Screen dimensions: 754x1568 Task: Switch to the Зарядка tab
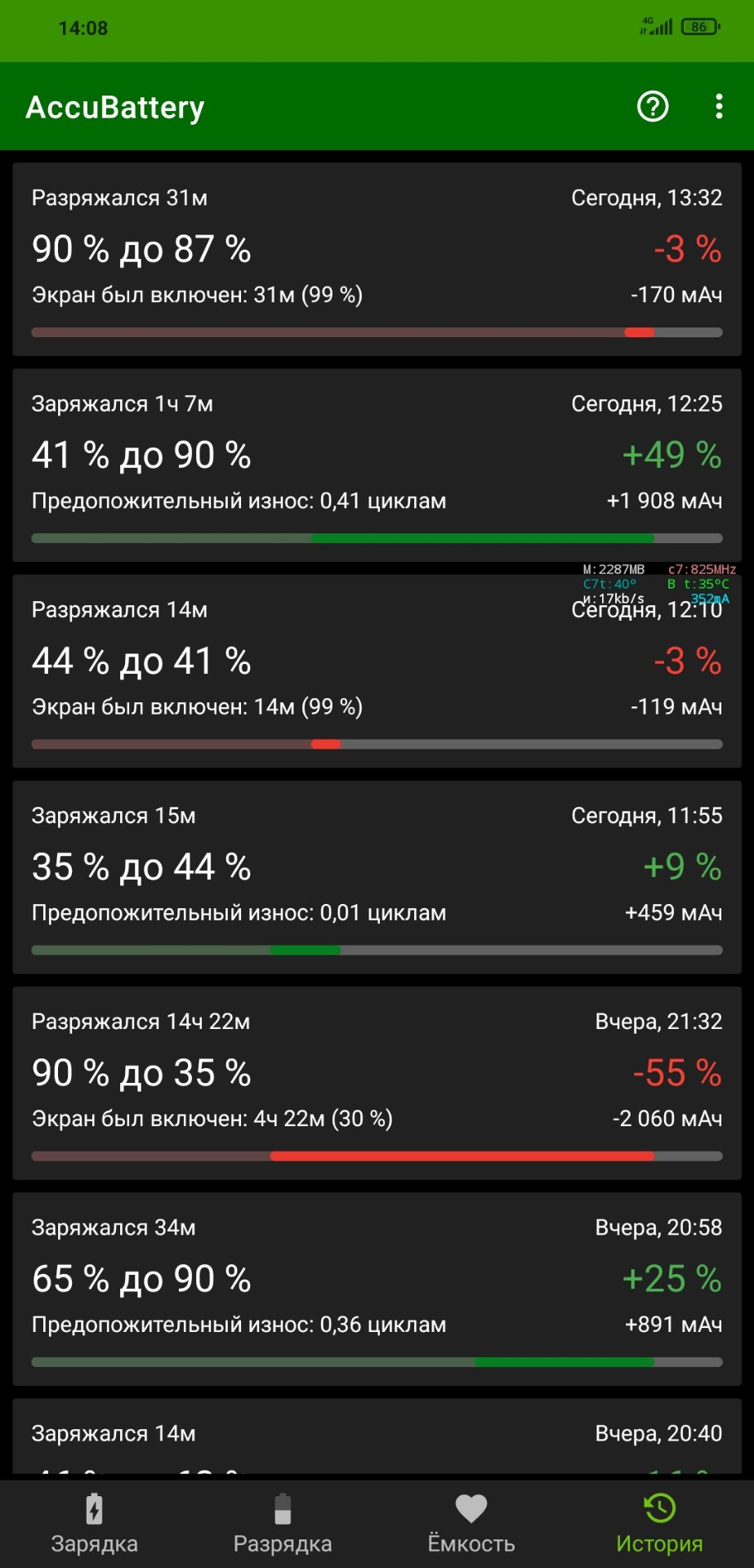pyautogui.click(x=95, y=1523)
